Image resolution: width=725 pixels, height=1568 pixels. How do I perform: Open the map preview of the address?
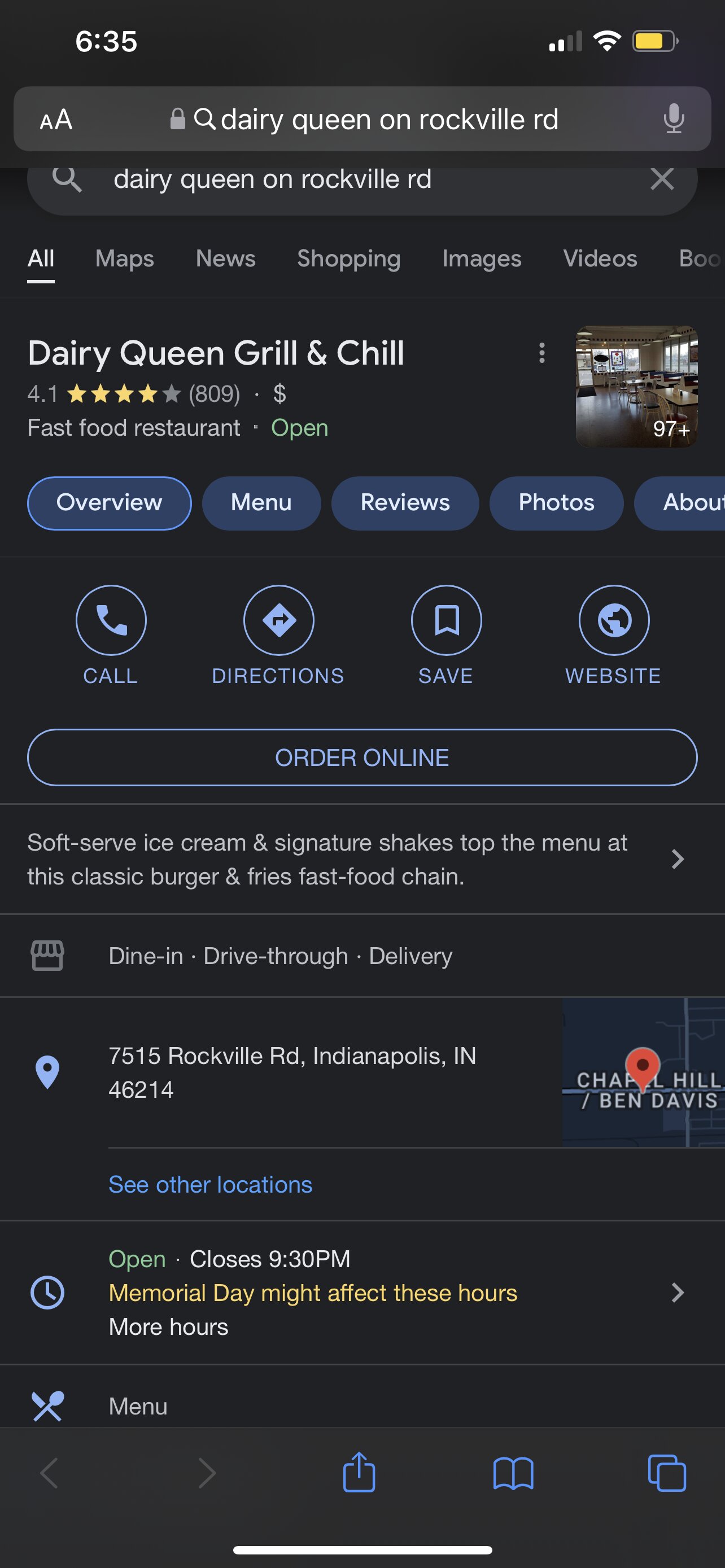click(643, 1072)
